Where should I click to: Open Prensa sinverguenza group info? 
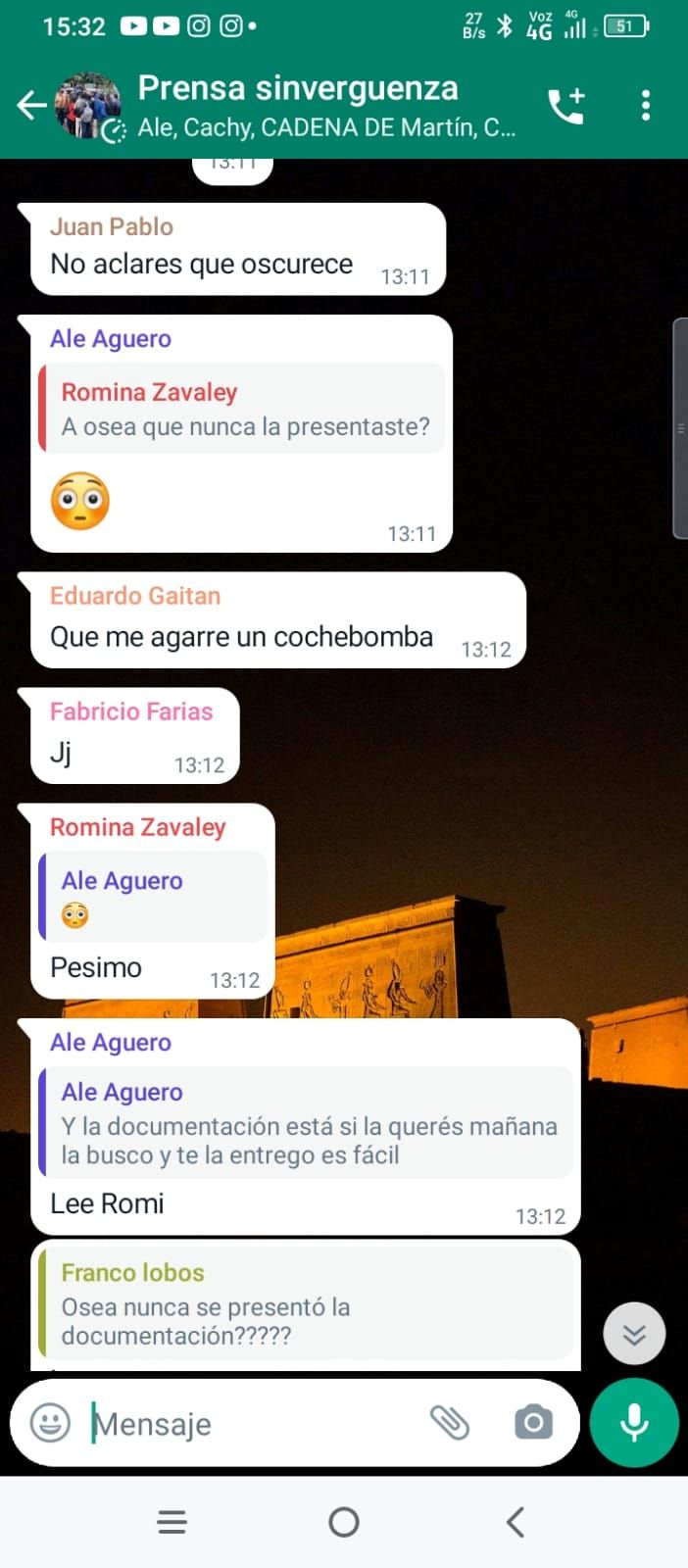tap(323, 105)
